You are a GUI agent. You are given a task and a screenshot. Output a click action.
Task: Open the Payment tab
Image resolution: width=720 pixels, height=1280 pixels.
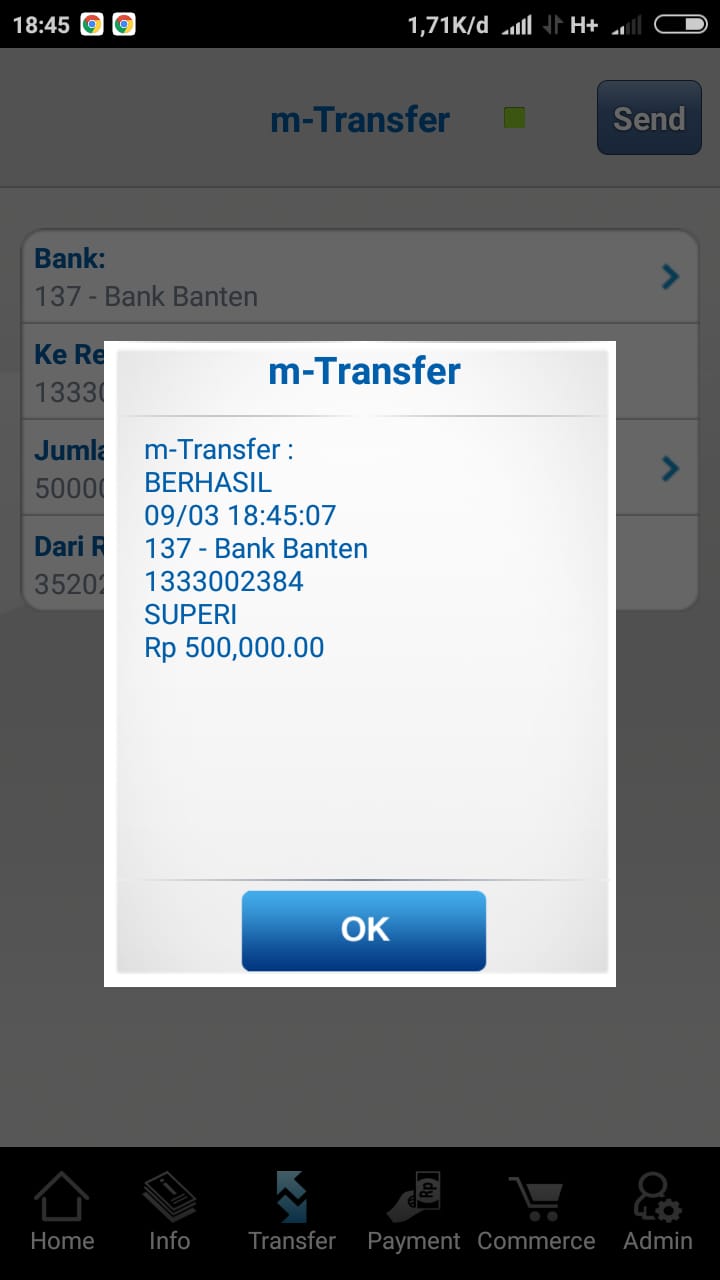point(414,1212)
